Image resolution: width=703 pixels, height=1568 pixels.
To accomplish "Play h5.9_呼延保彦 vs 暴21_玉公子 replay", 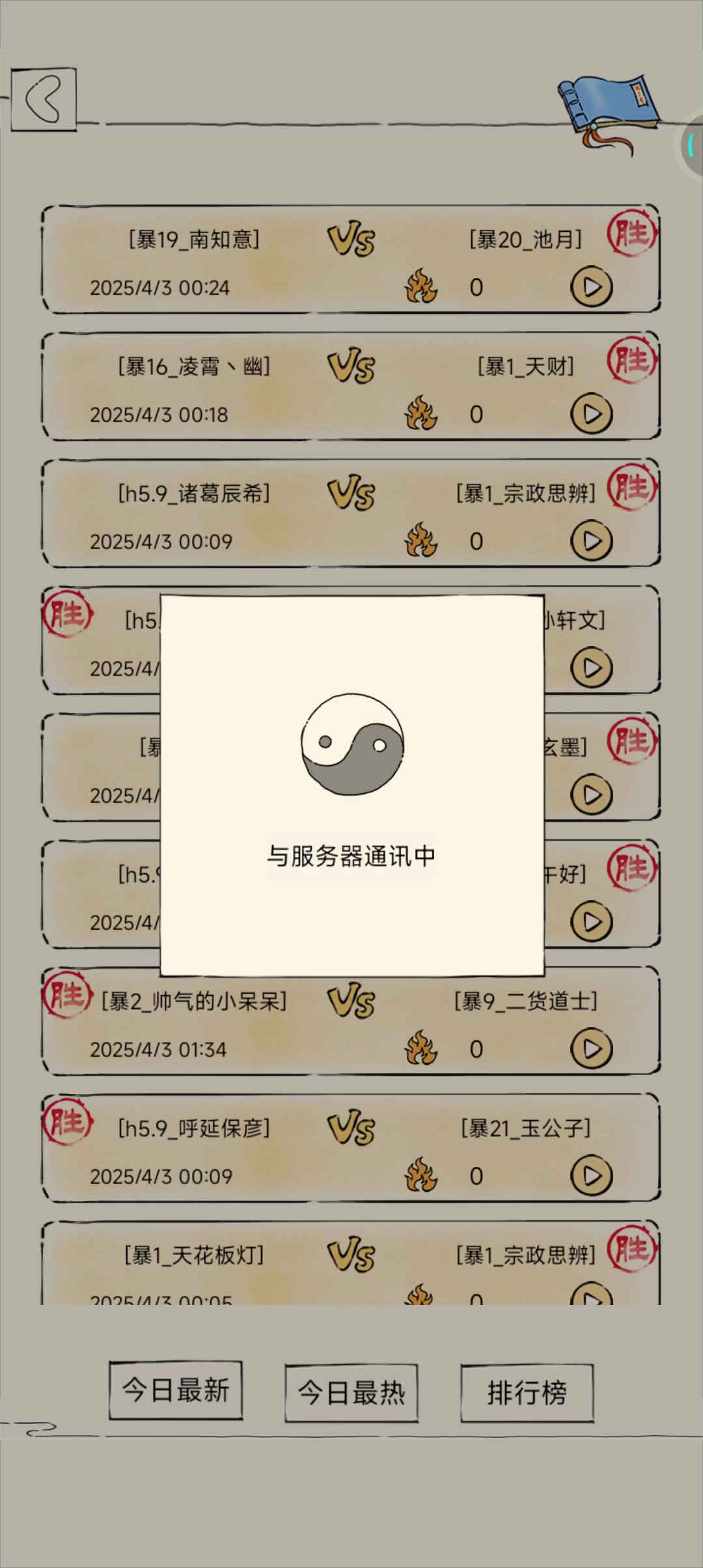I will pos(591,1176).
